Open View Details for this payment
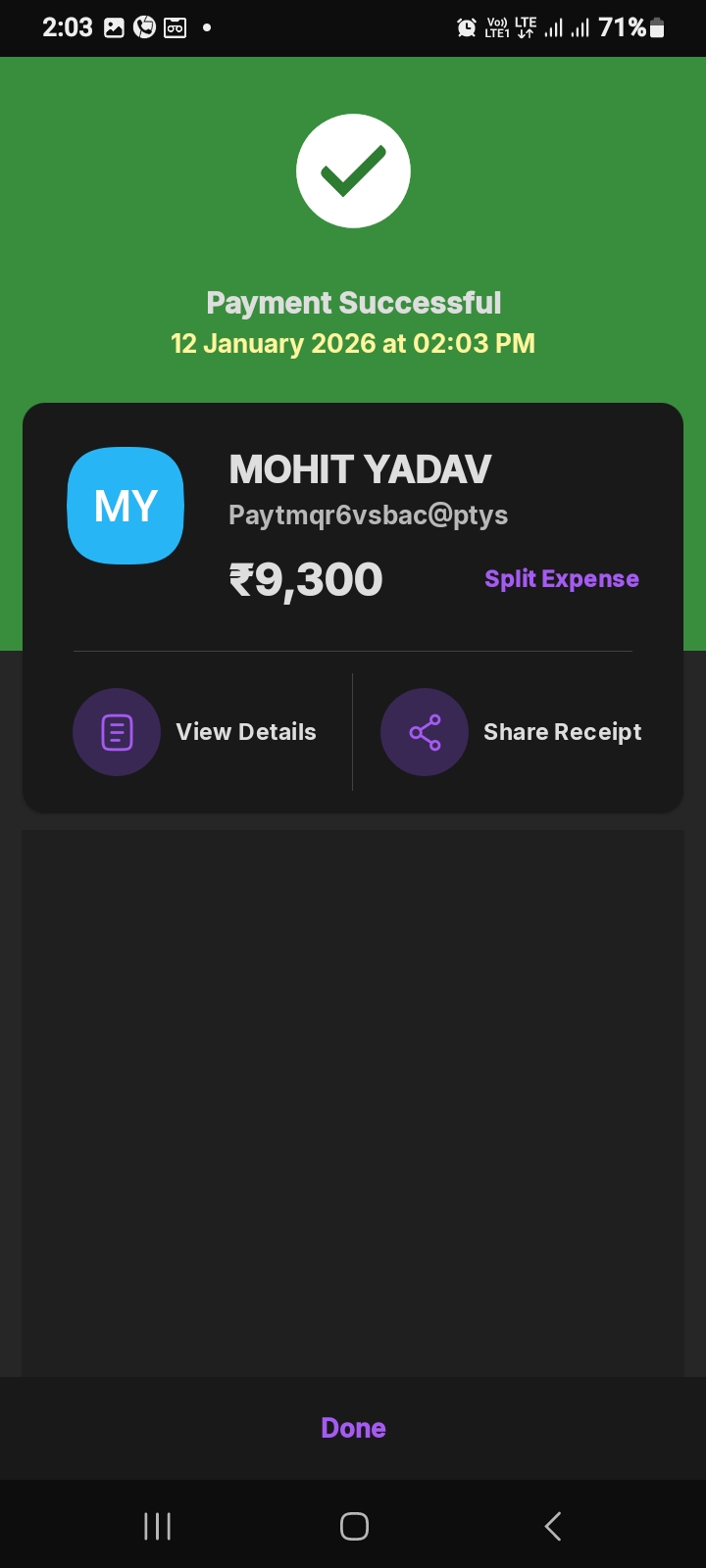 point(195,732)
